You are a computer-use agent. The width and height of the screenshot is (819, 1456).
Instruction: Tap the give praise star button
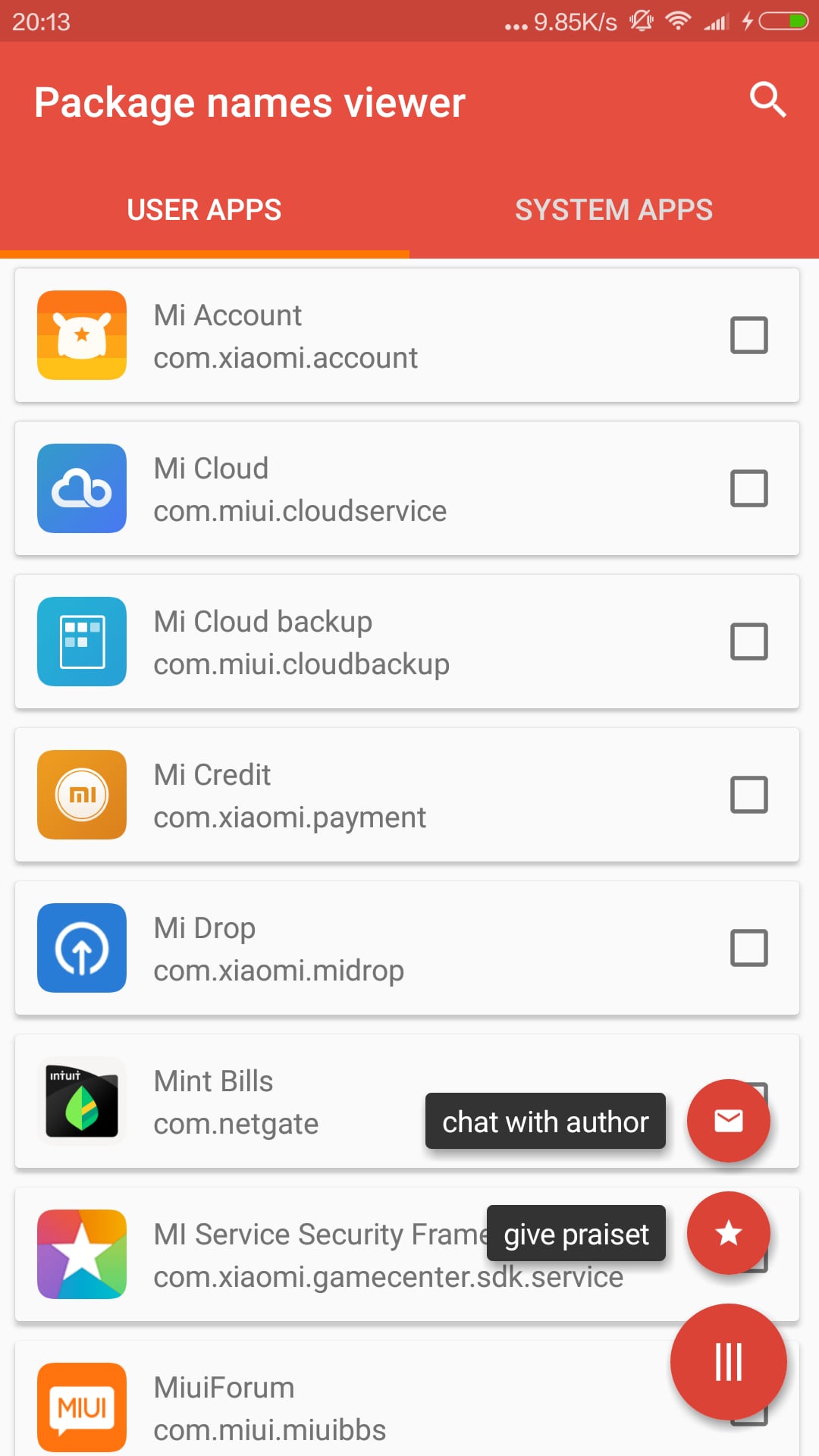coord(728,1233)
